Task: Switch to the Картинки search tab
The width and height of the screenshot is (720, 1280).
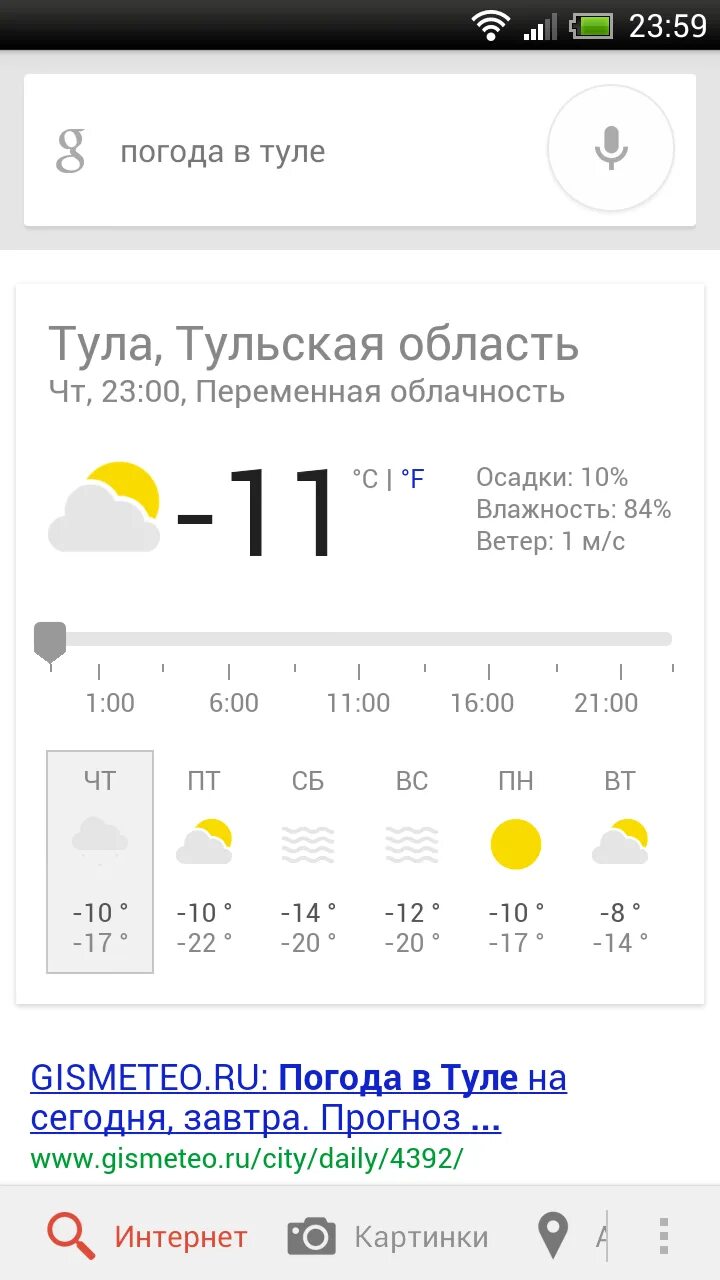Action: (388, 1237)
